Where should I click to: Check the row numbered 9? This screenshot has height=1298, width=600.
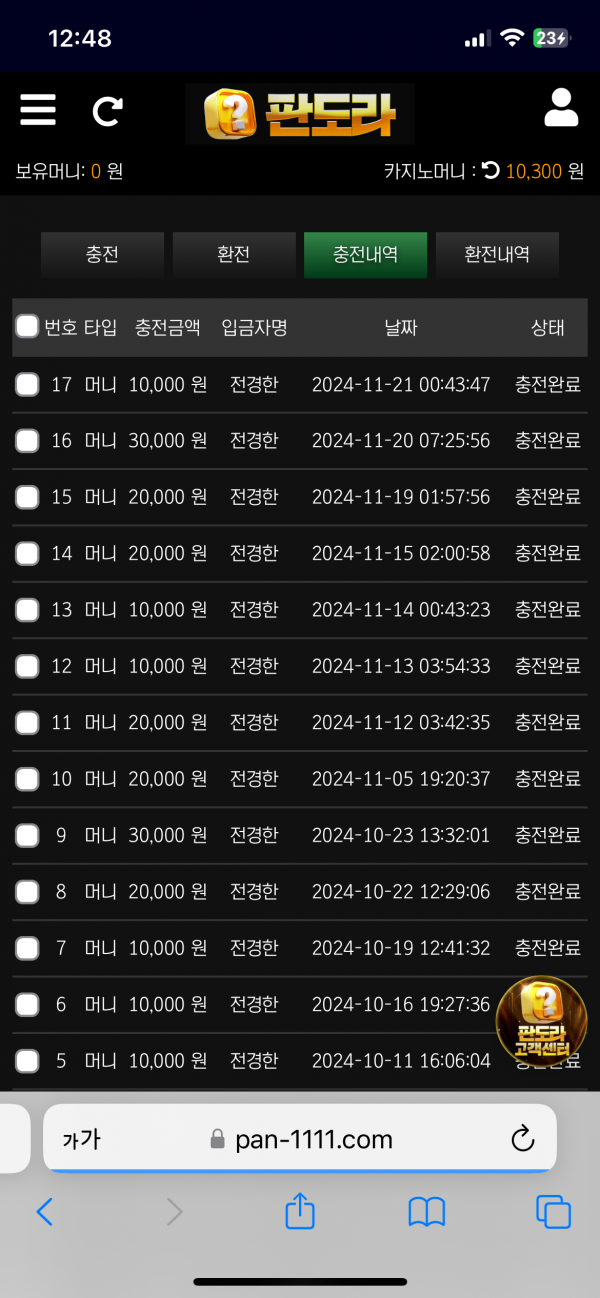point(27,835)
